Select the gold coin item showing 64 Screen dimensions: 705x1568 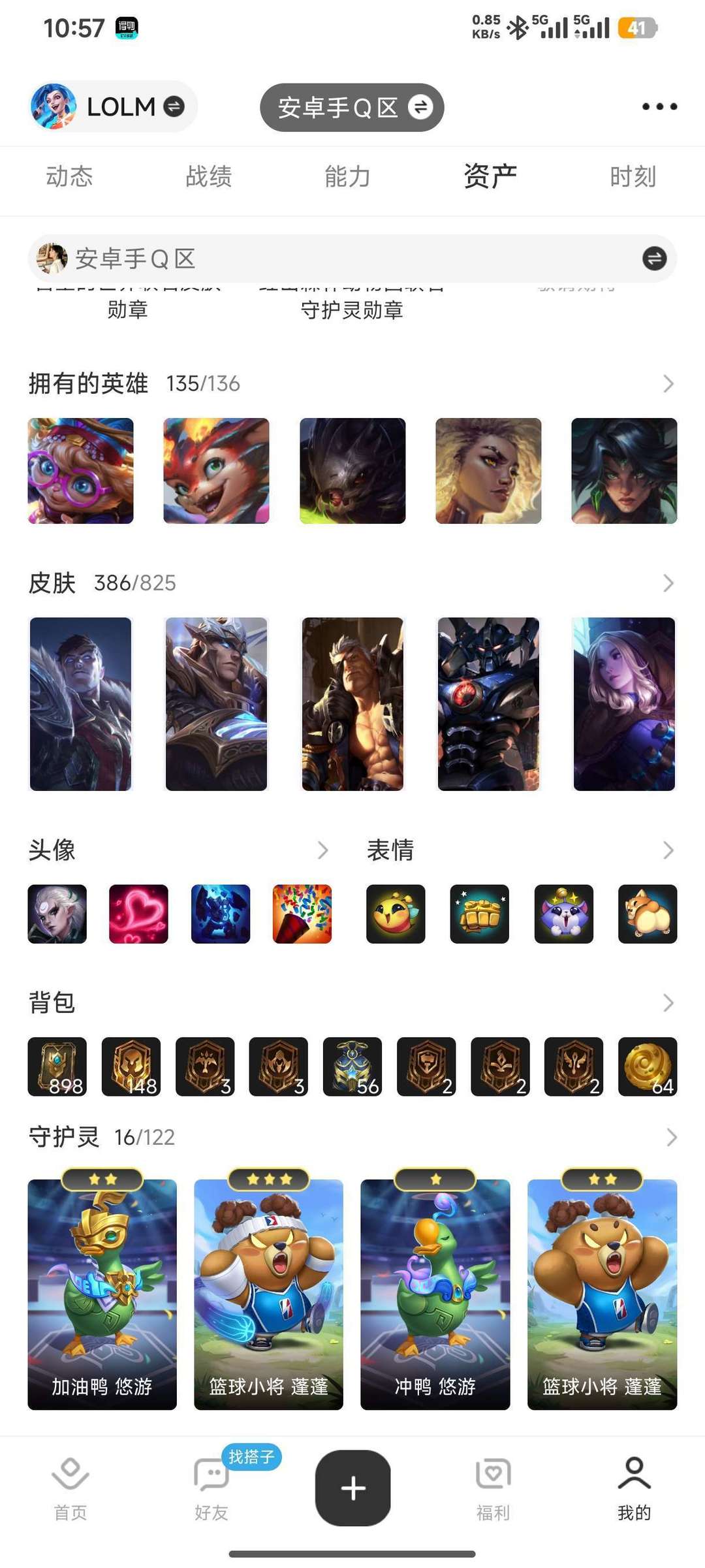tap(648, 1067)
